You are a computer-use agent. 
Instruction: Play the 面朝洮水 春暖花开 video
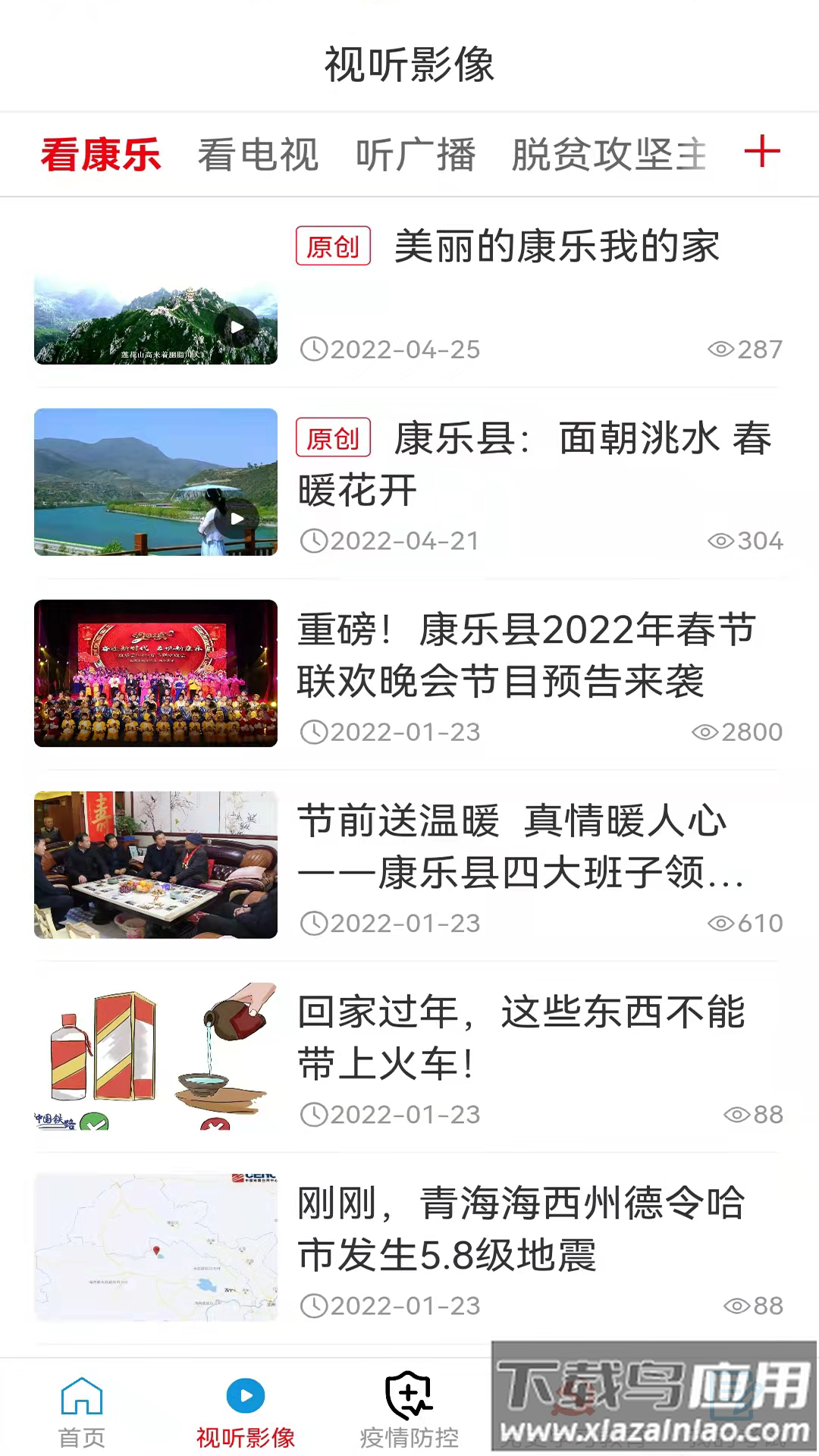pos(237,519)
